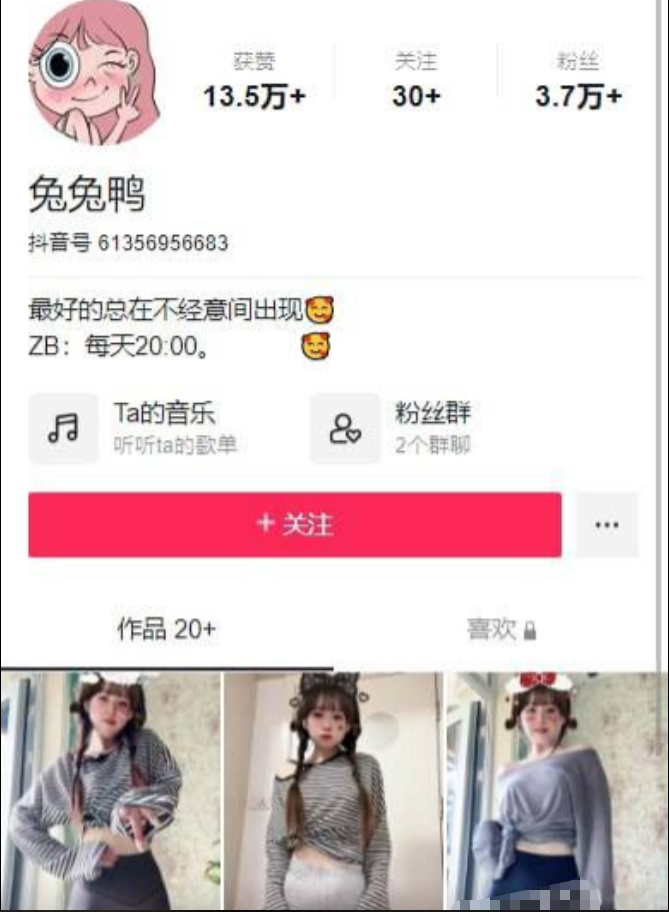Follow this user with the 关注 button

click(x=295, y=524)
